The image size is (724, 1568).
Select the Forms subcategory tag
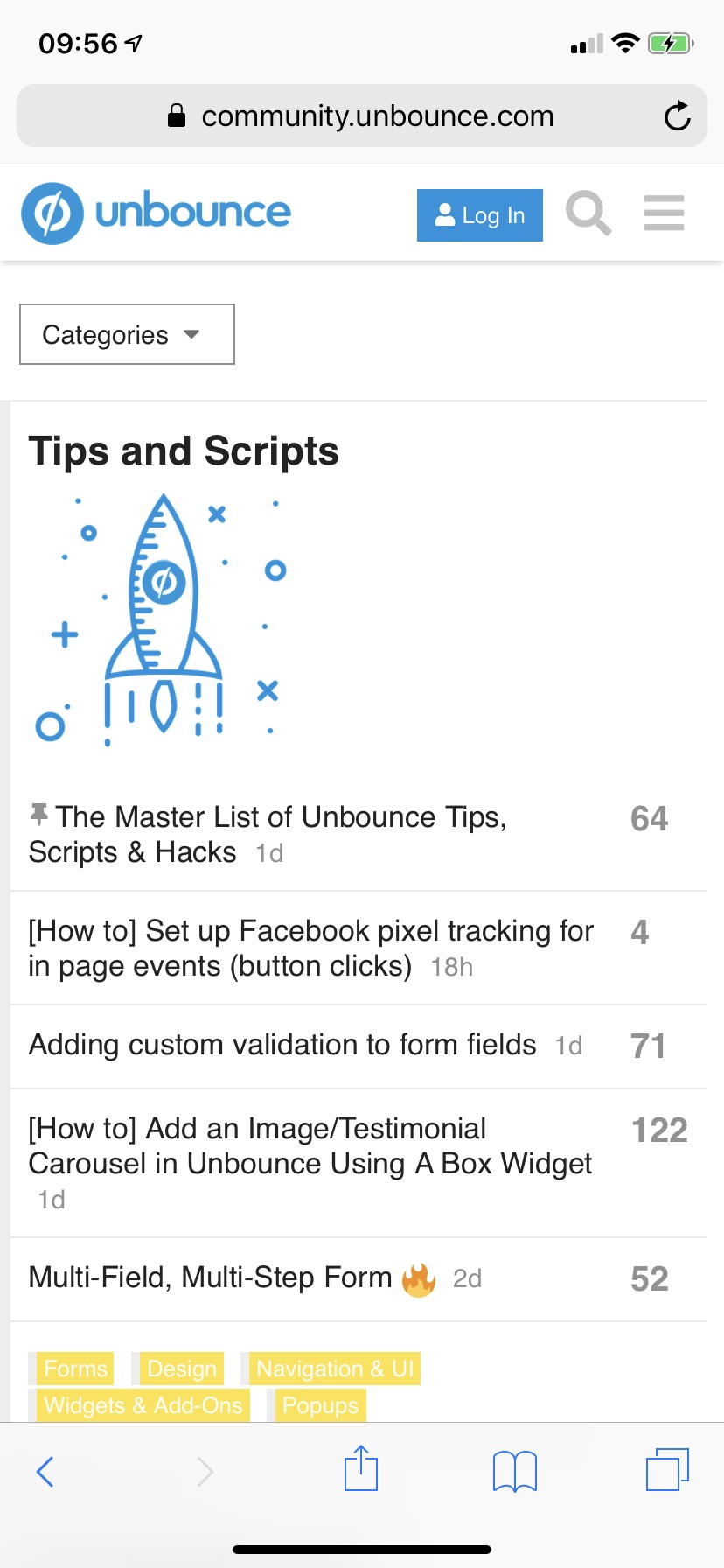coord(75,1368)
